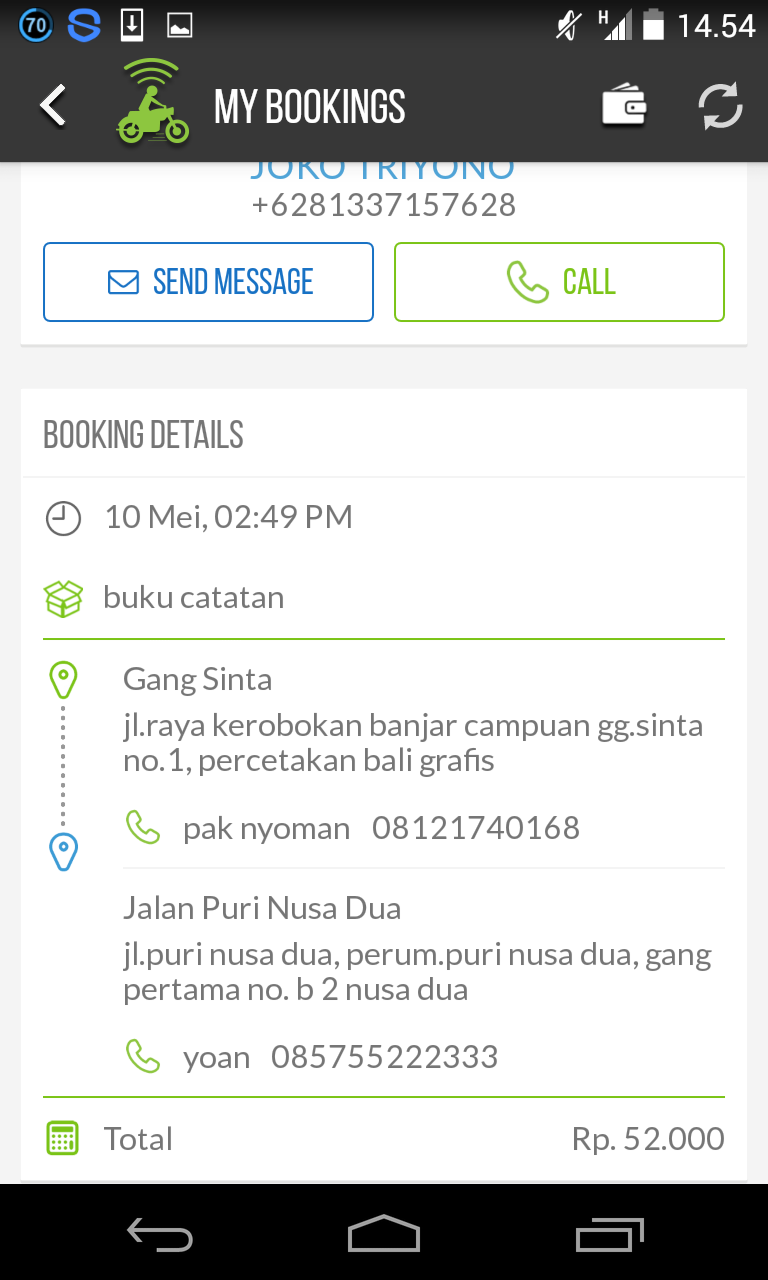
Task: Open the wallet icon
Action: 624,106
